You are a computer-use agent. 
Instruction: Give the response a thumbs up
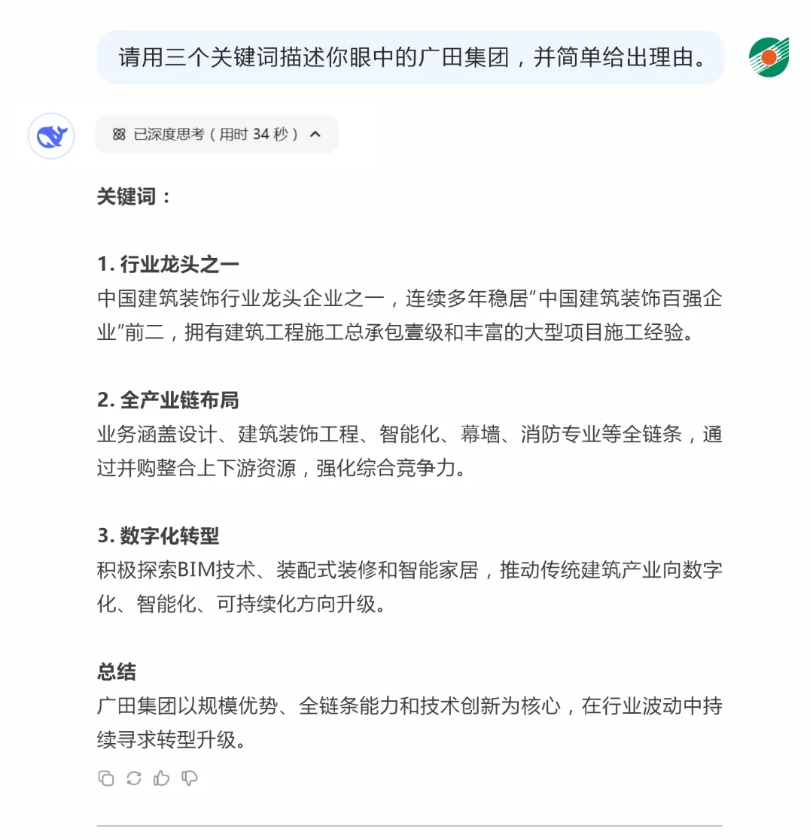[x=162, y=778]
